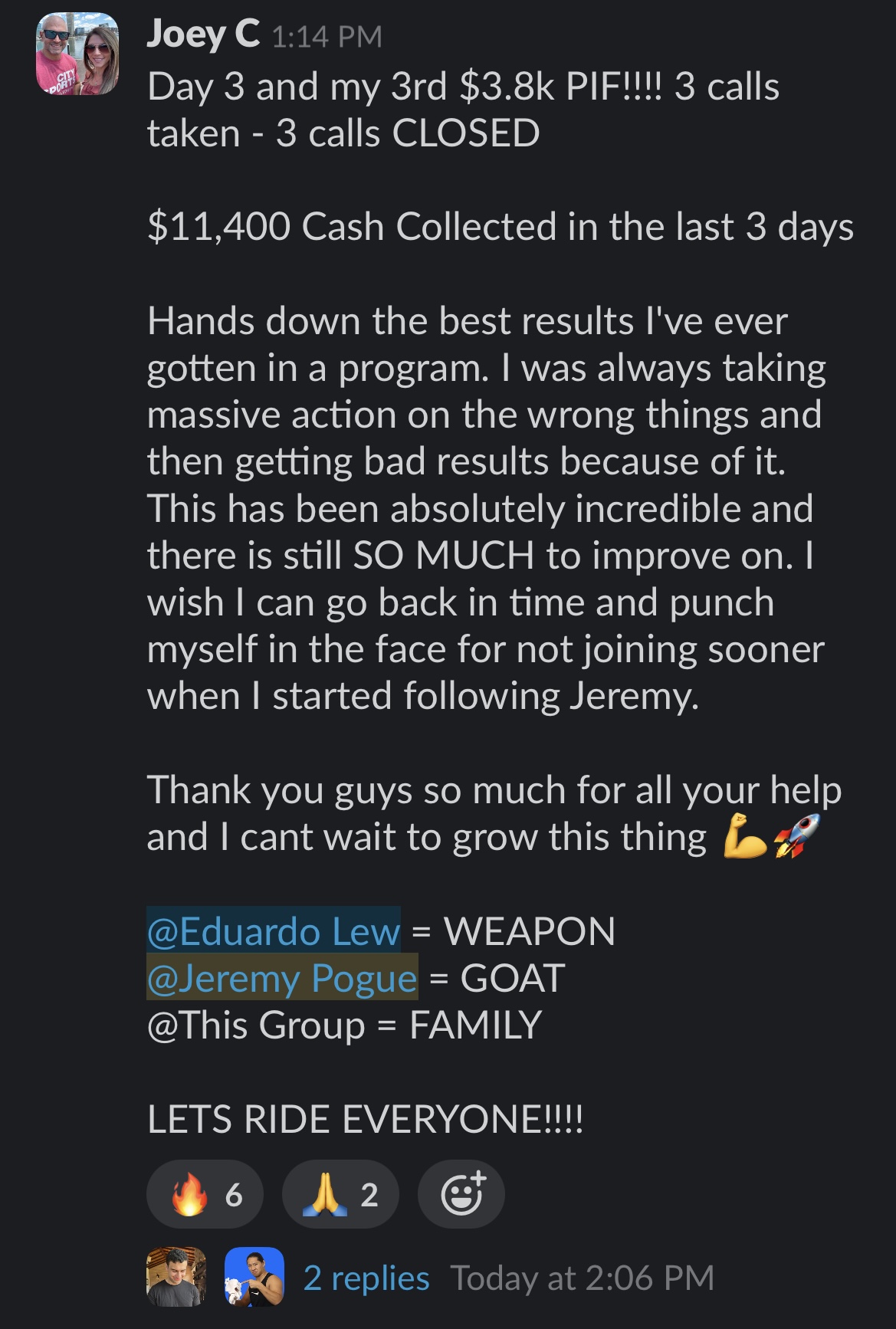This screenshot has height=1329, width=896.
Task: Open Joey C's profile picture
Action: coord(77,54)
